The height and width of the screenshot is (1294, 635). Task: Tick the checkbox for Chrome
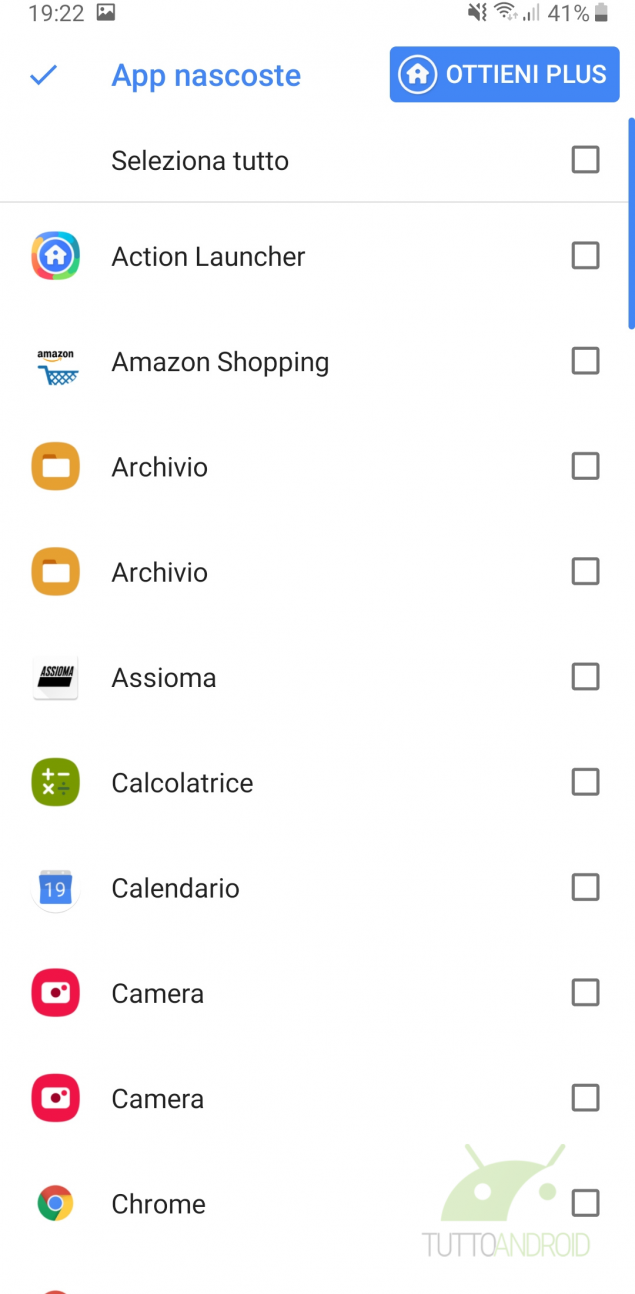pyautogui.click(x=585, y=1203)
